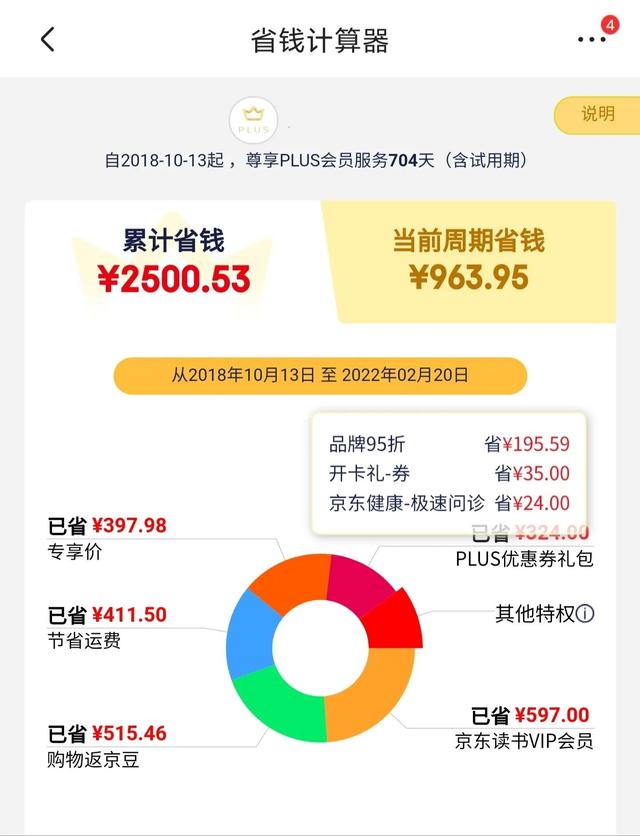Go back from 省钱计算器 page
640x836 pixels.
coord(48,39)
